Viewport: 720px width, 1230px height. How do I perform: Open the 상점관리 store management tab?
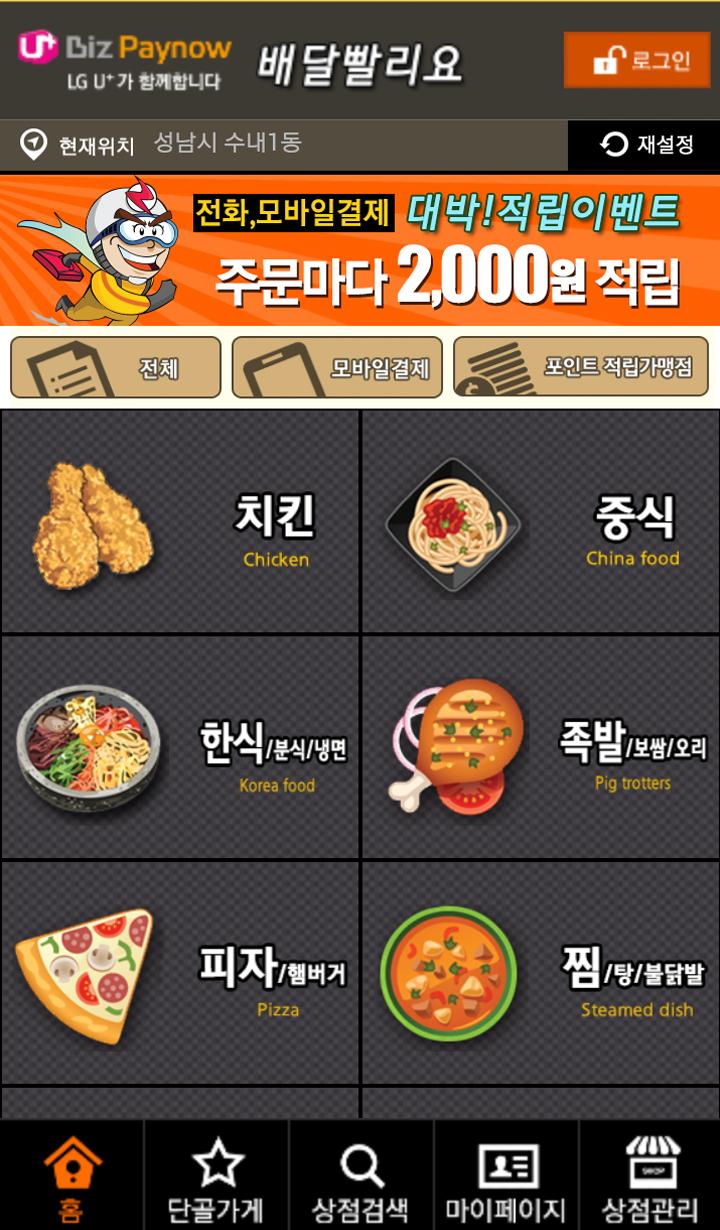tap(650, 1176)
